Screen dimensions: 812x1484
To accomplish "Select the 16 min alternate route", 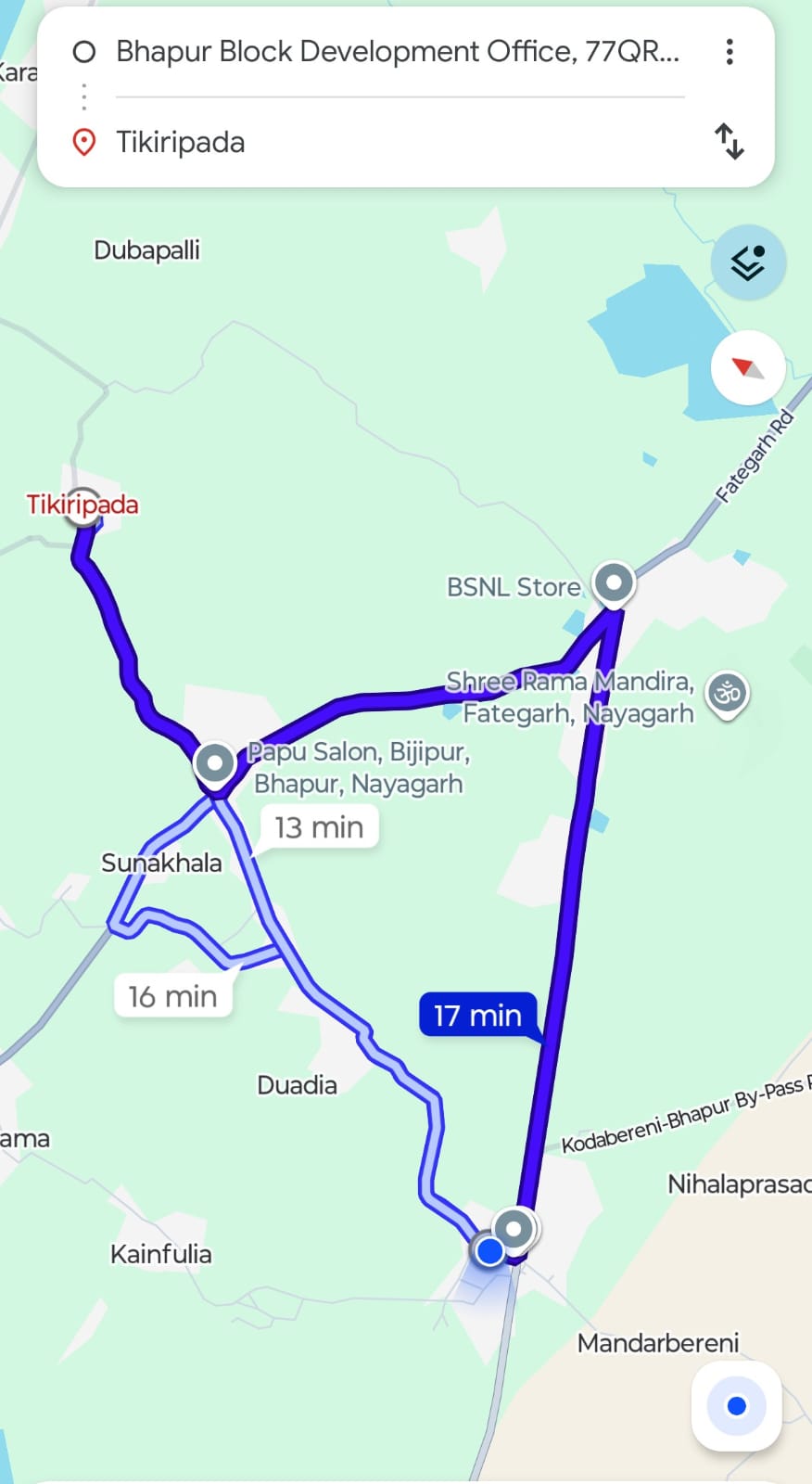I will [x=172, y=996].
